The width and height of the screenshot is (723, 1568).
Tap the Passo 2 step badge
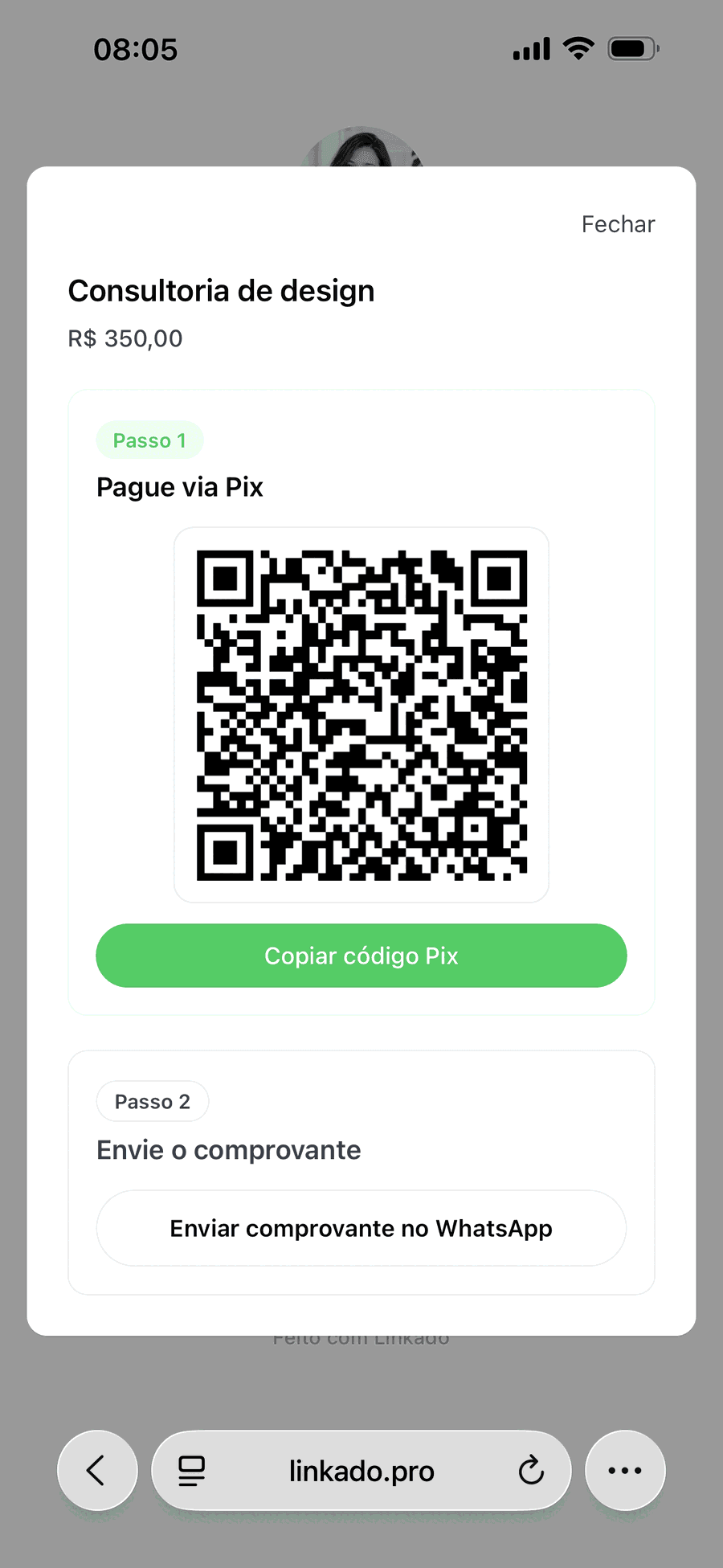152,1101
